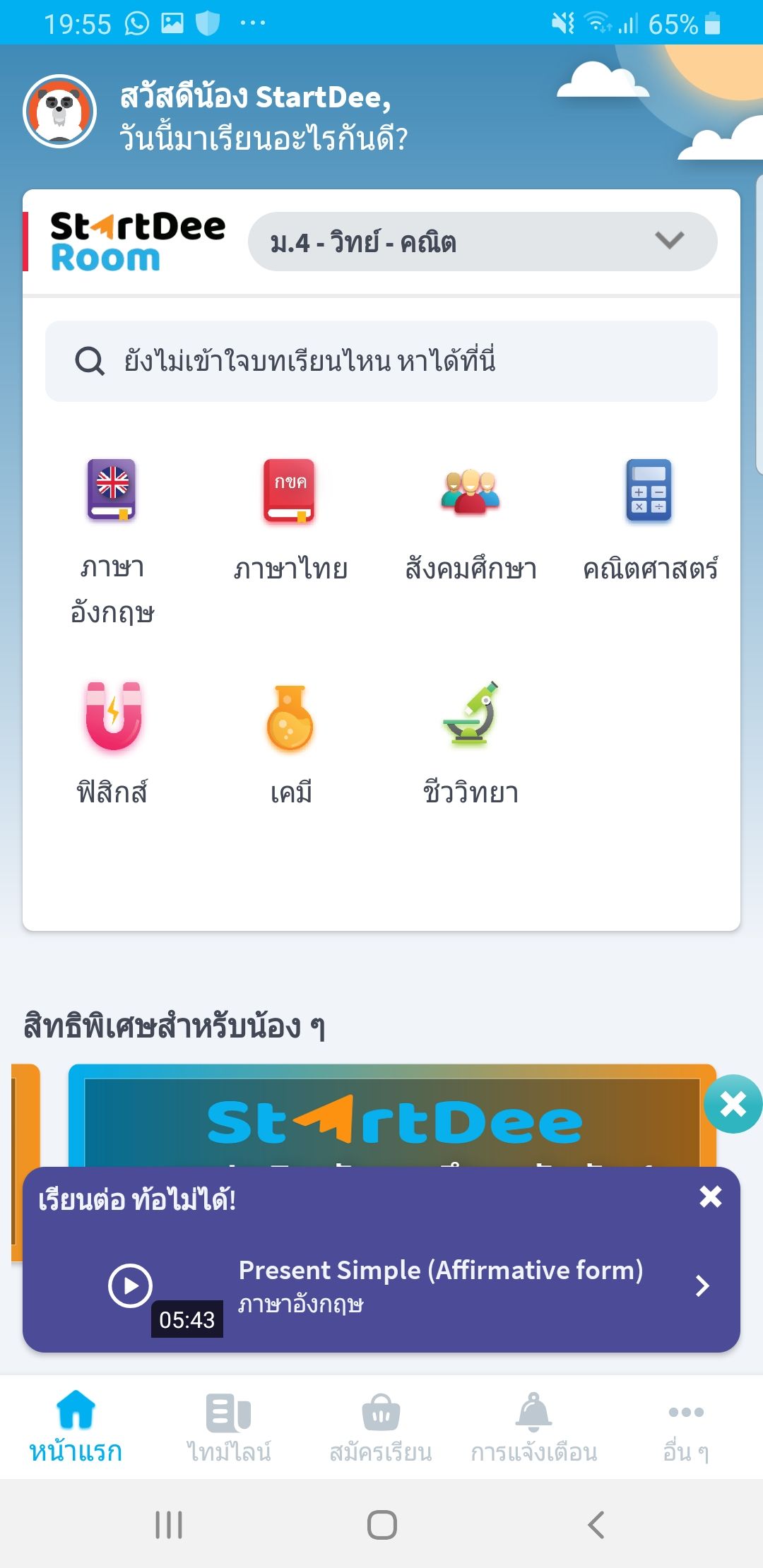Image resolution: width=763 pixels, height=1568 pixels.
Task: Dismiss the teal floating close button
Action: tap(733, 1104)
